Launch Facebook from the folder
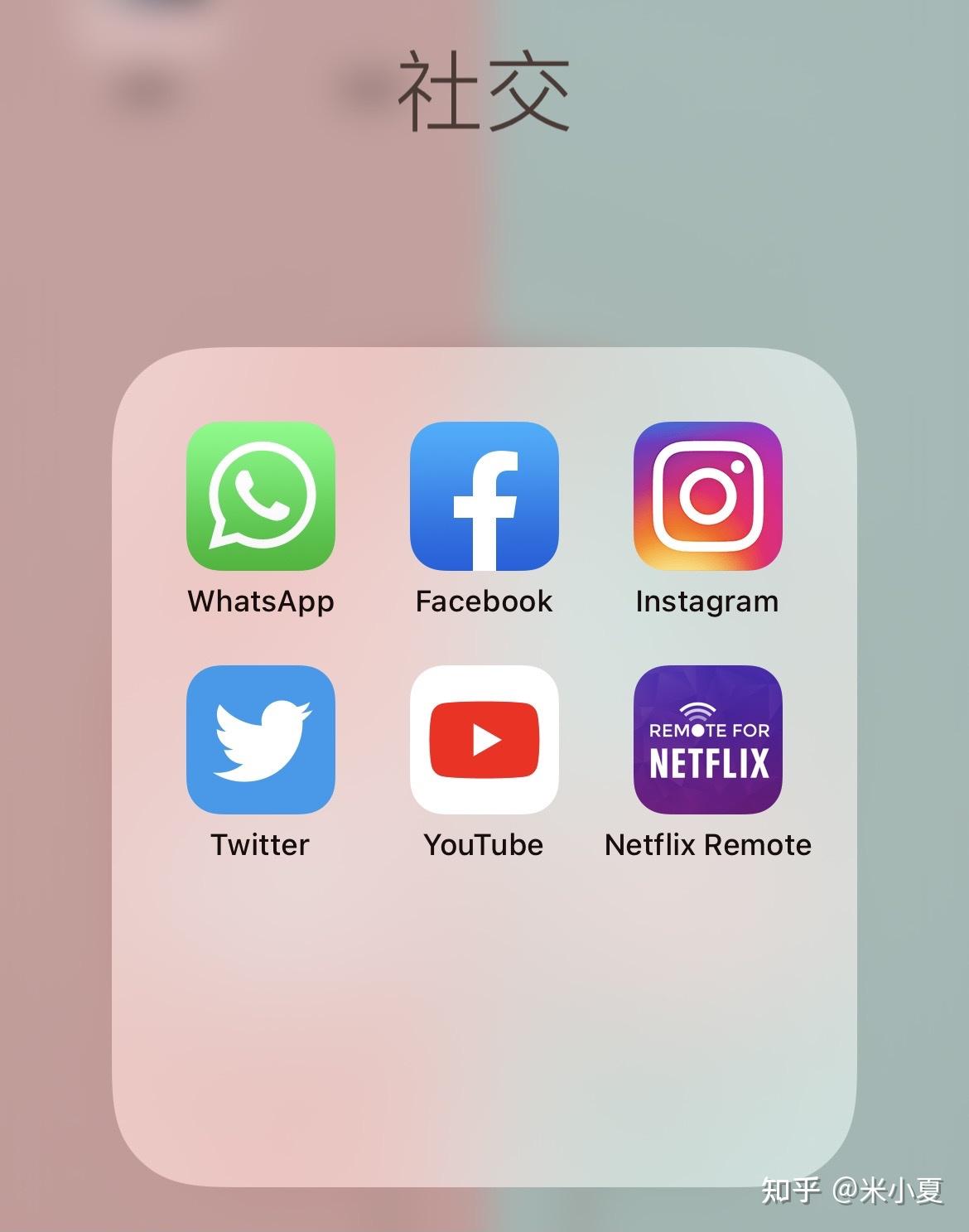Viewport: 969px width, 1232px height. (484, 495)
